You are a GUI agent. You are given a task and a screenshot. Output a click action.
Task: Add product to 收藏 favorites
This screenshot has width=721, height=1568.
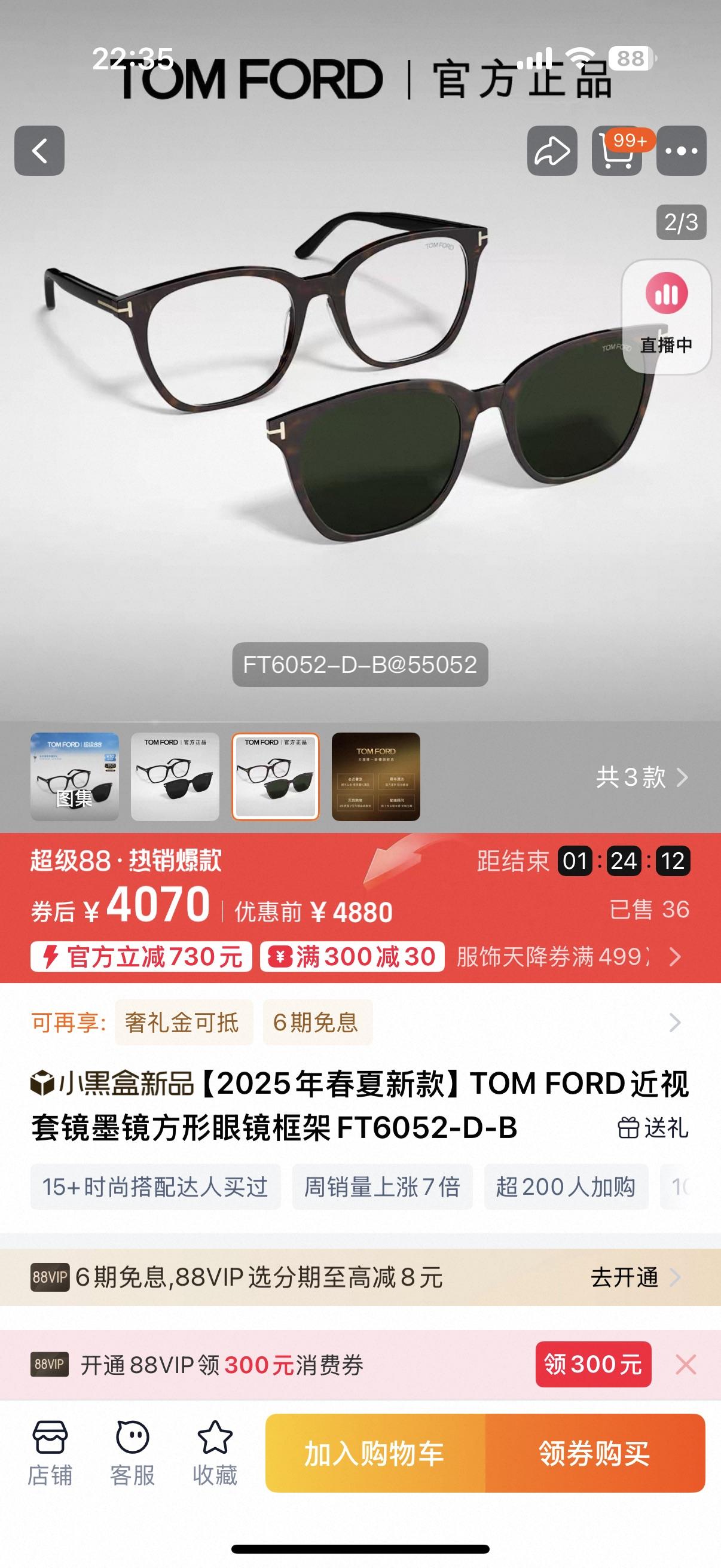(215, 1454)
